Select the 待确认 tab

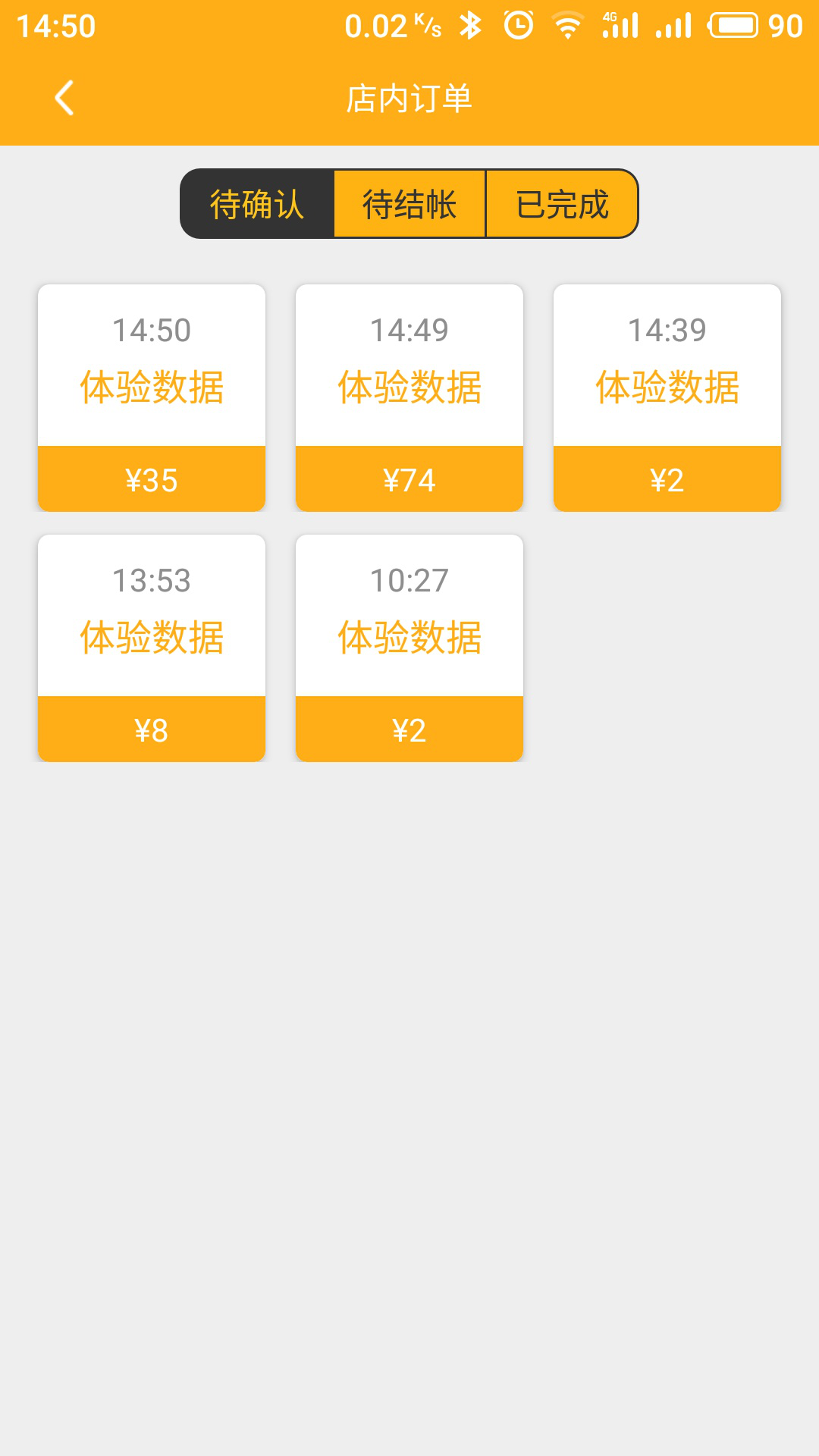pyautogui.click(x=257, y=204)
